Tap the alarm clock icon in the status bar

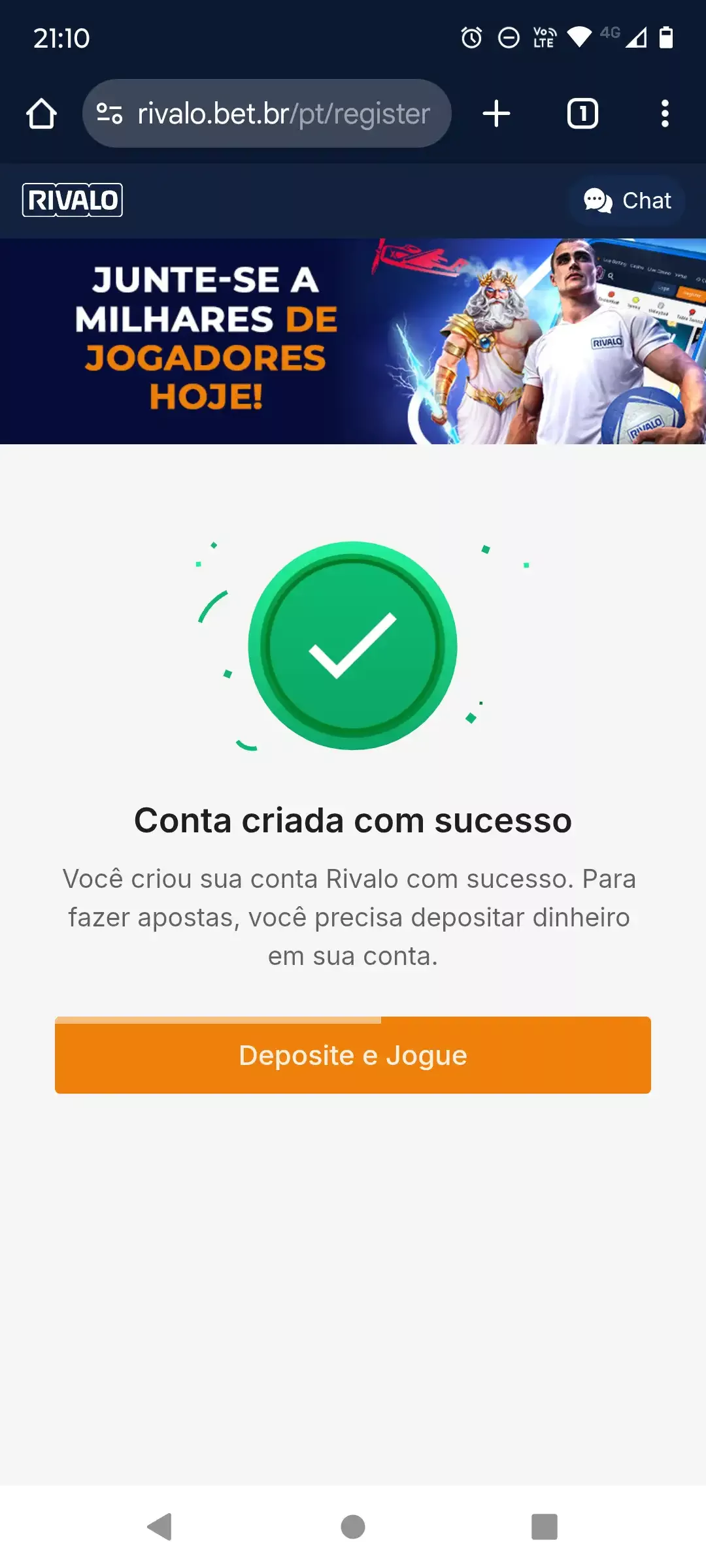click(472, 37)
